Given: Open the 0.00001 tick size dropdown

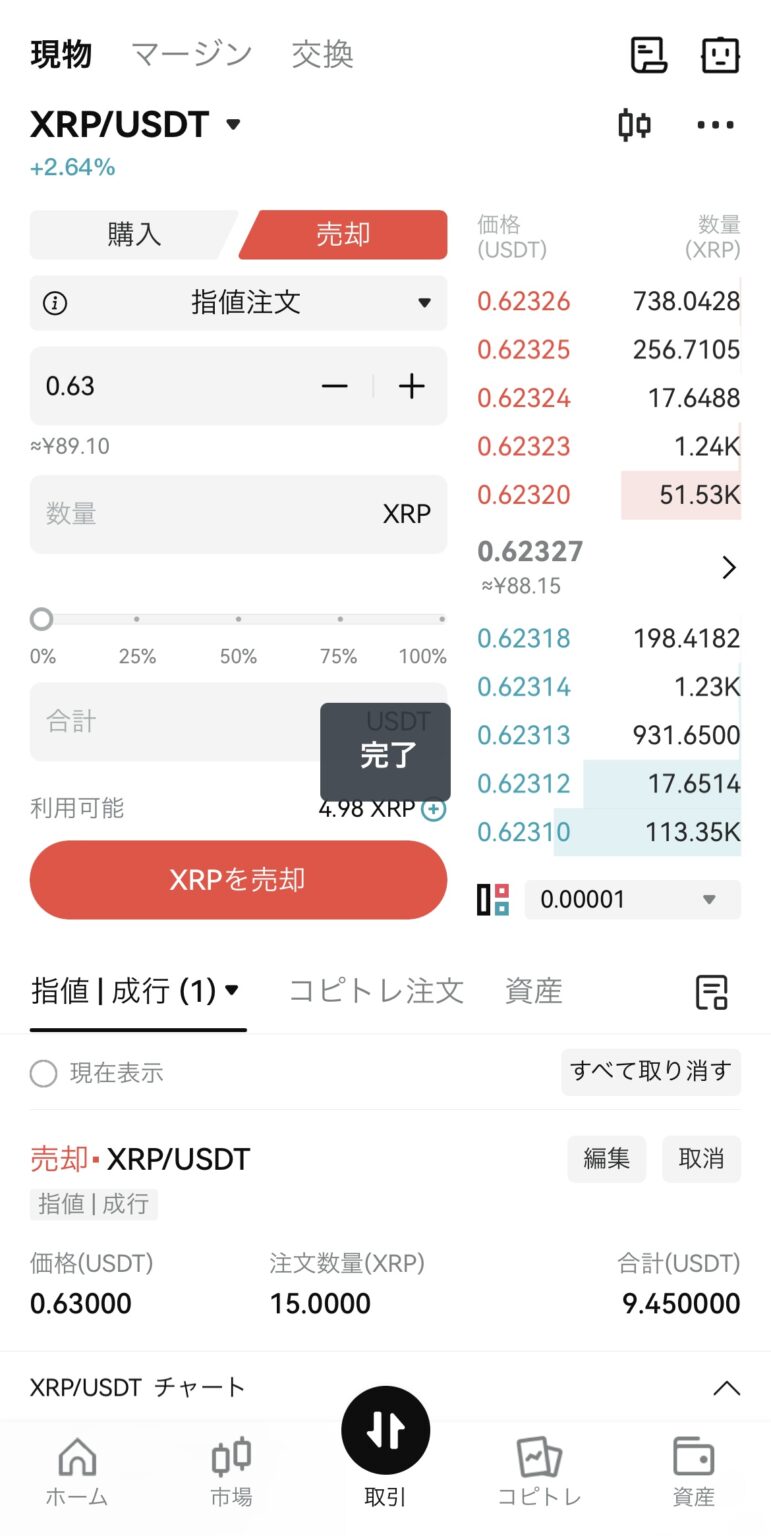Looking at the screenshot, I should [x=630, y=899].
